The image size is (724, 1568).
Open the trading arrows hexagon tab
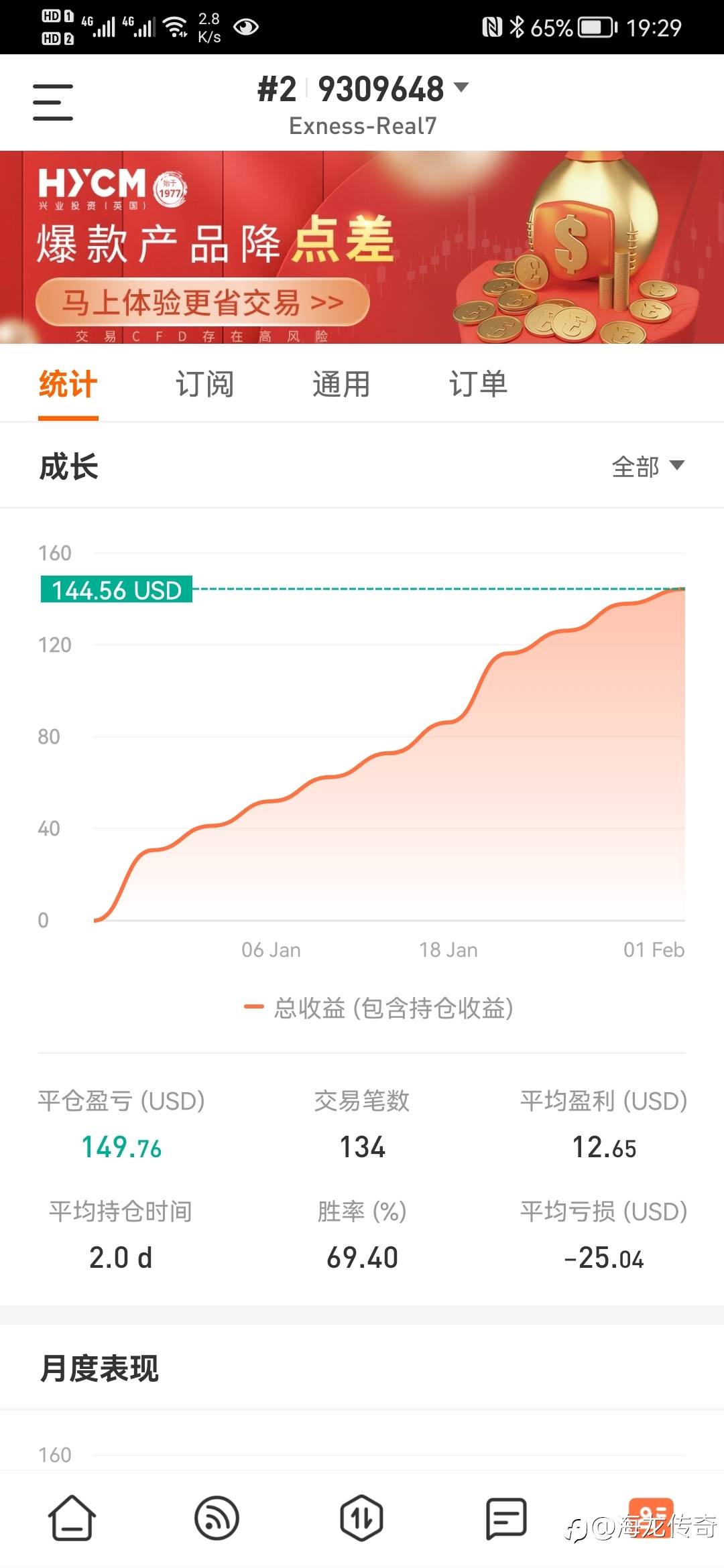[x=361, y=1518]
